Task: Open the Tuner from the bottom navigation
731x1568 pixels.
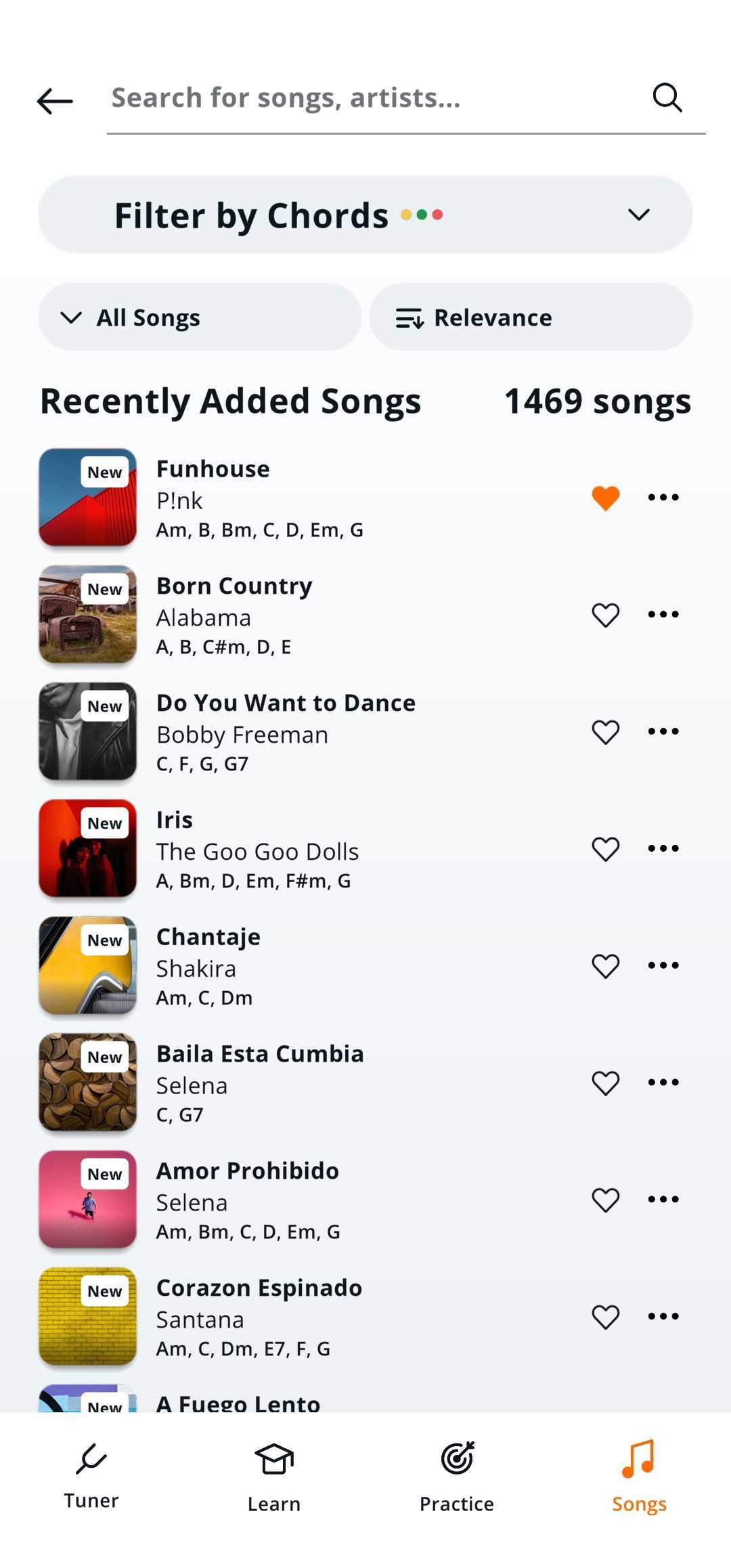Action: point(90,1476)
